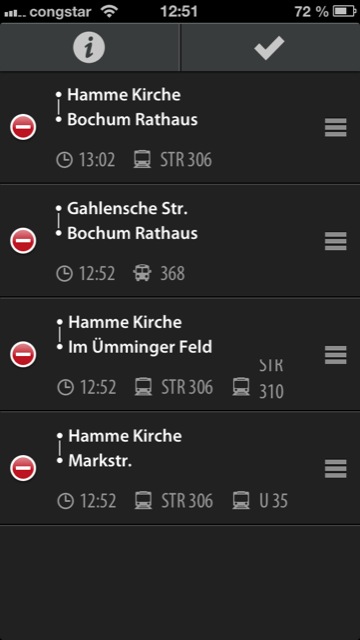
Task: Delete the Hamme Kirche to Im Ümminger Feld route
Action: 23,354
